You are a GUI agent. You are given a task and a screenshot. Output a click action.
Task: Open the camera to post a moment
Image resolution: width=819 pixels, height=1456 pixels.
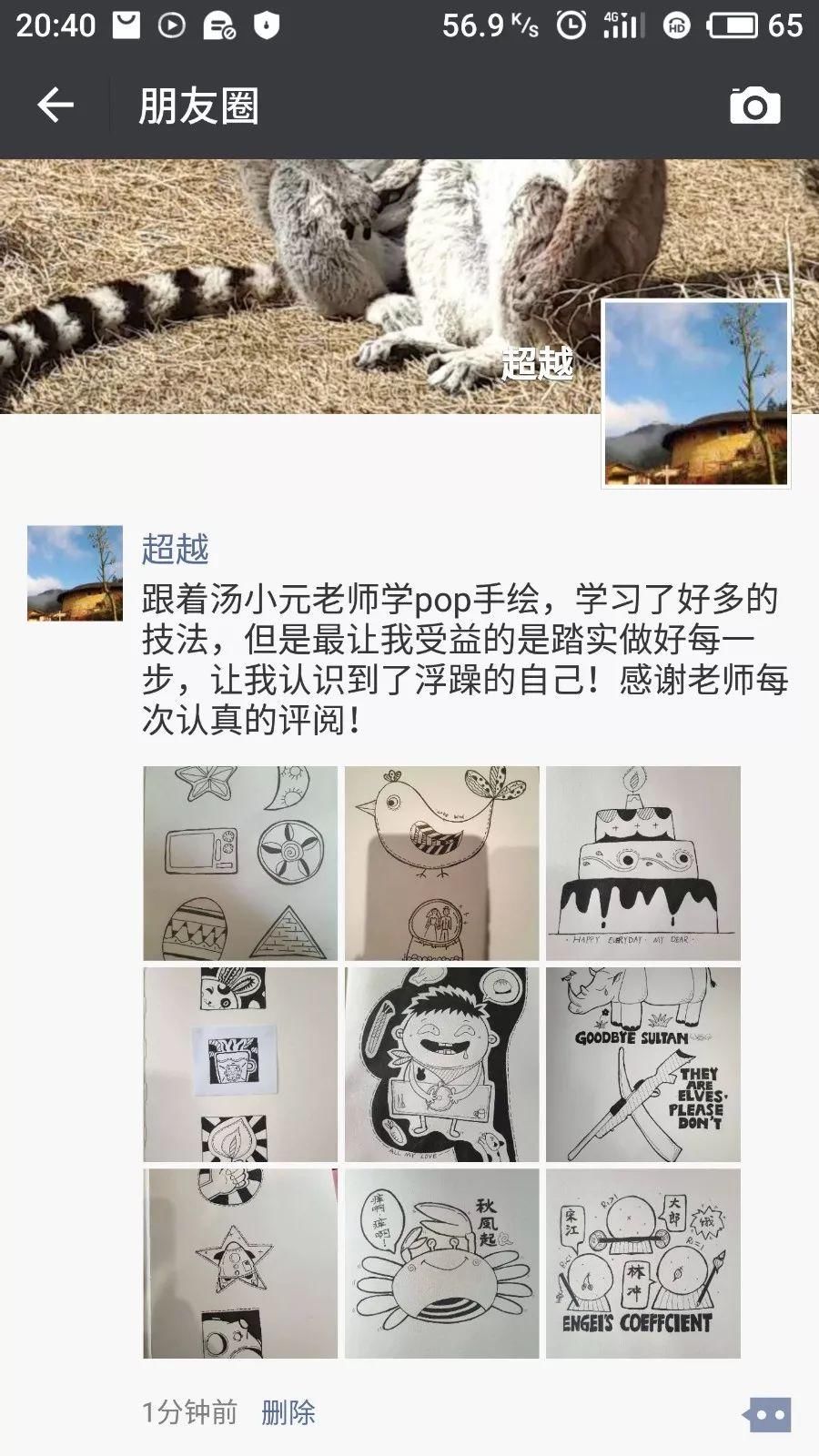click(754, 106)
